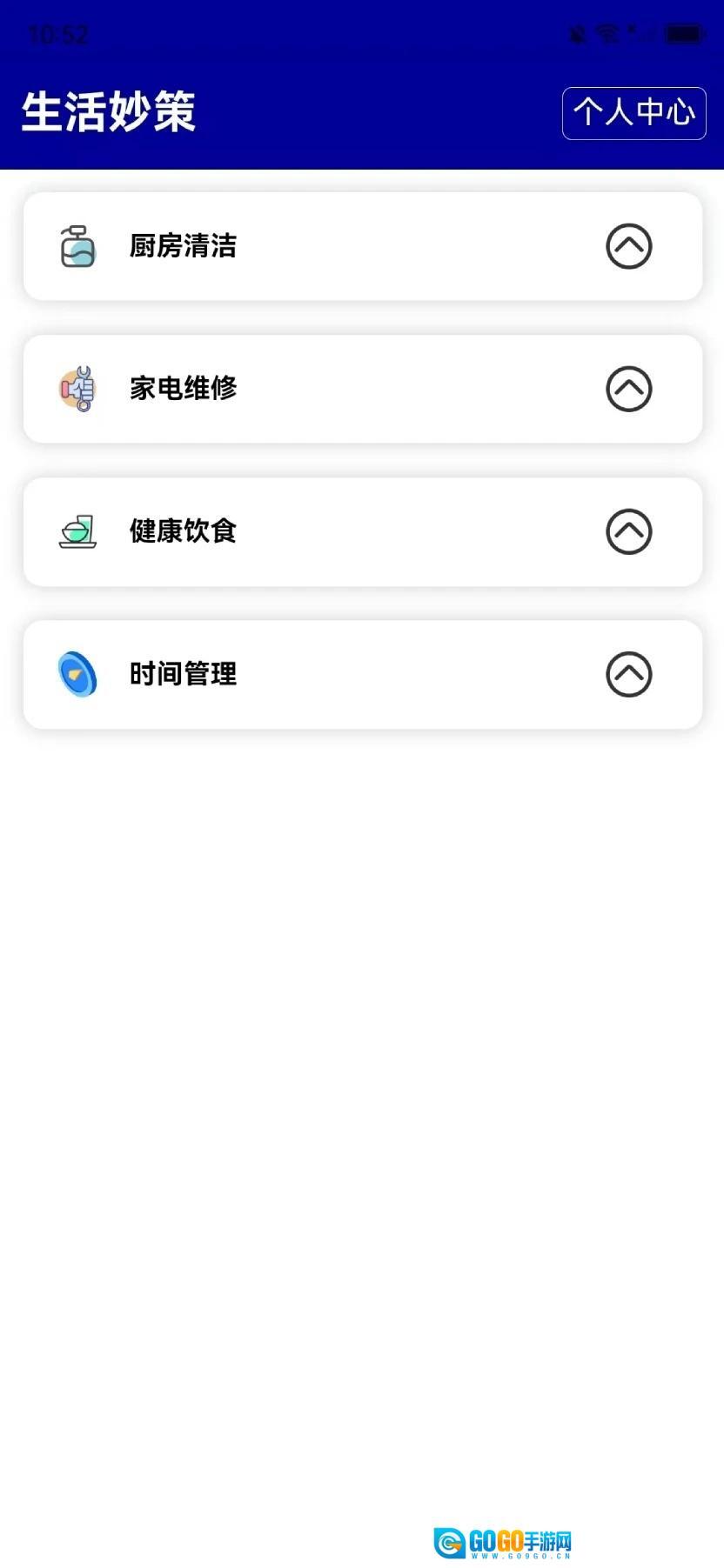The width and height of the screenshot is (724, 1568).
Task: Click the 健康饮食 category card
Action: [362, 531]
